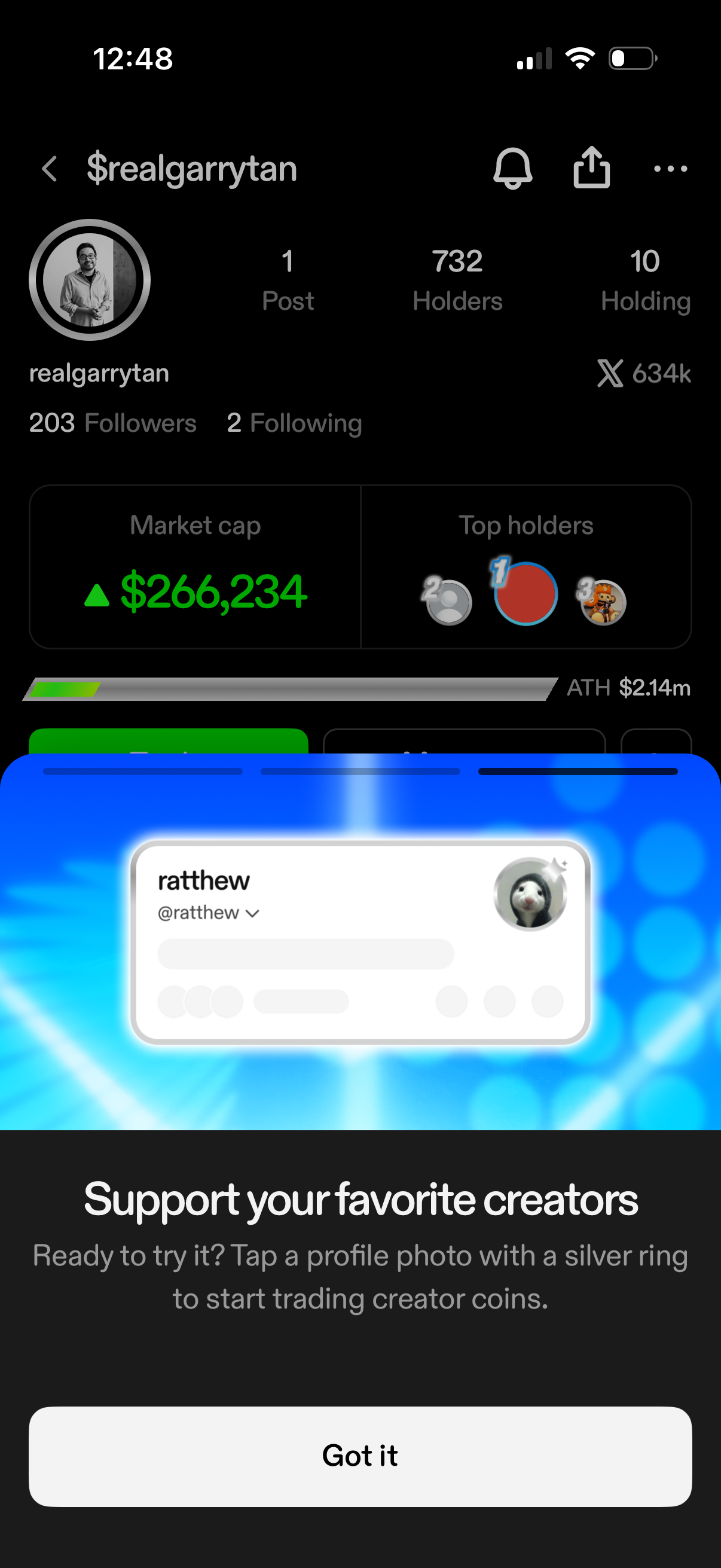721x1568 pixels.
Task: Toggle notifications for this creator coin
Action: (x=512, y=169)
